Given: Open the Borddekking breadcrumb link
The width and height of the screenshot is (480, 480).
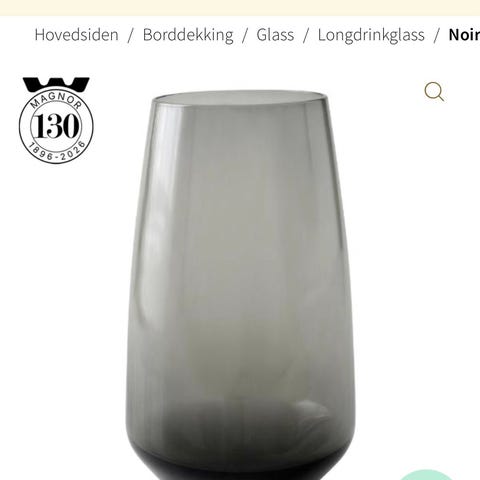Looking at the screenshot, I should 188,35.
